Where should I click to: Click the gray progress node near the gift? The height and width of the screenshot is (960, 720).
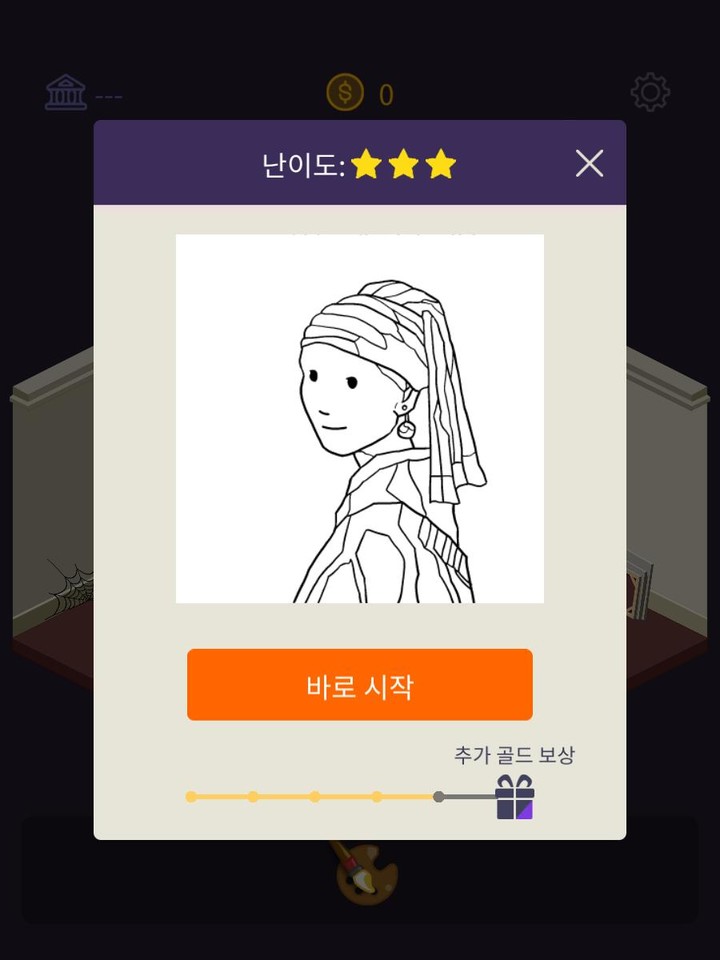440,797
